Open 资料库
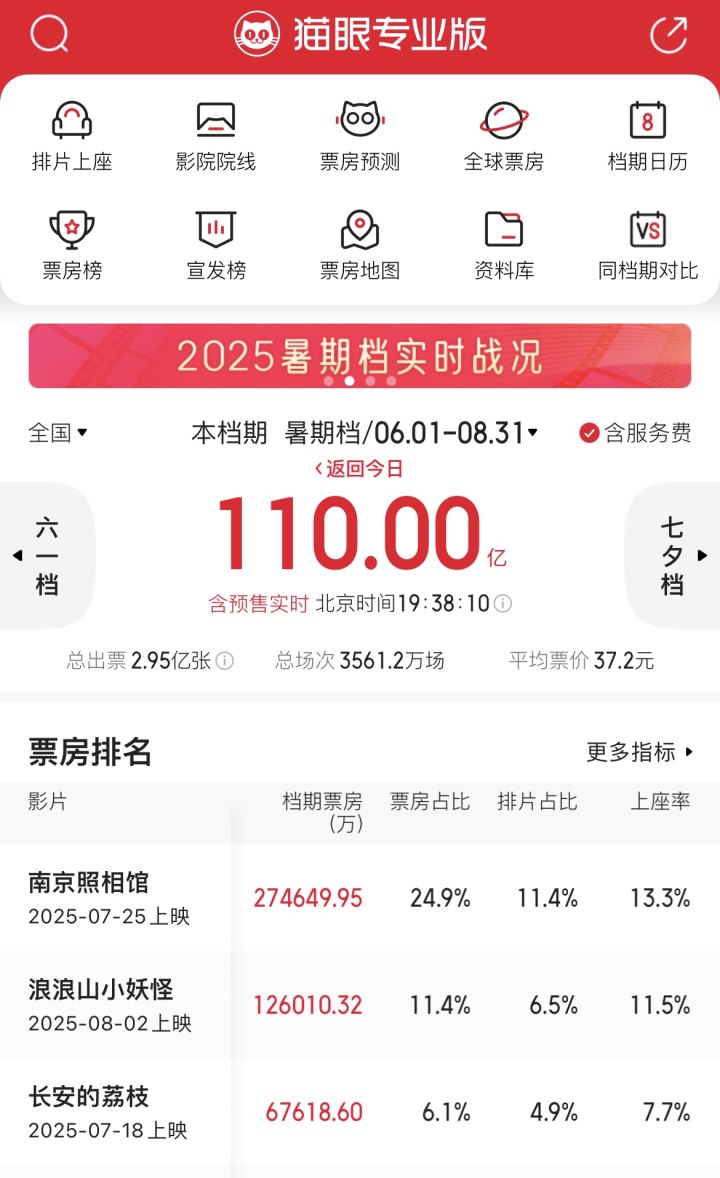The width and height of the screenshot is (720, 1178). point(504,246)
